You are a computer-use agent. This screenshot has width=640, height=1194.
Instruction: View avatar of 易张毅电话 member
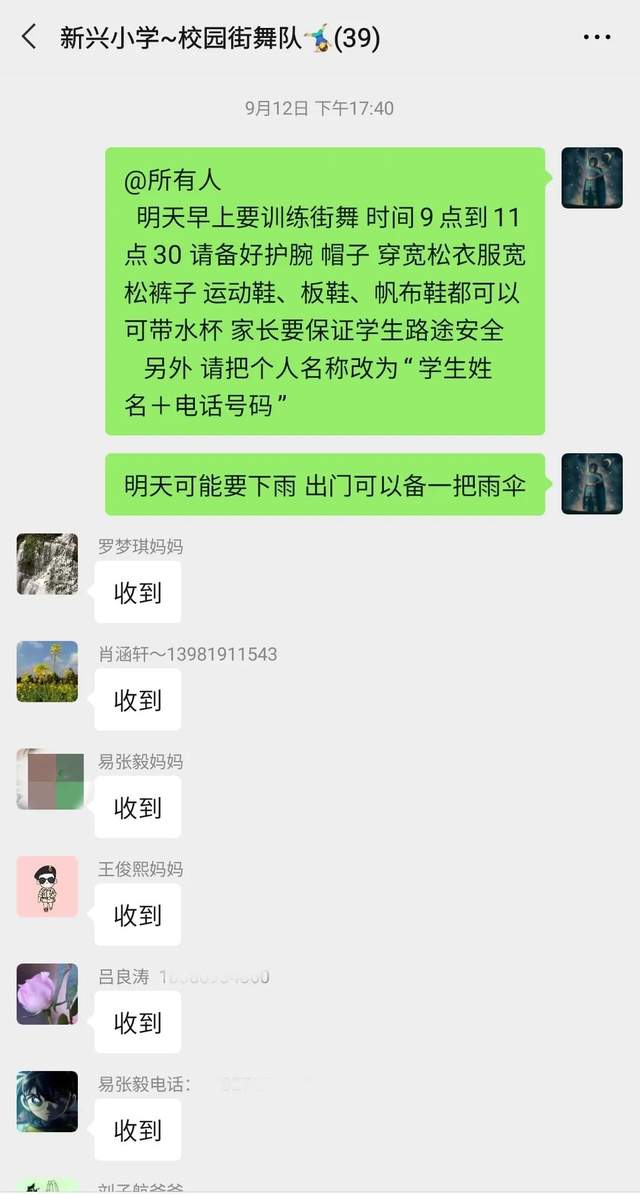[47, 1101]
